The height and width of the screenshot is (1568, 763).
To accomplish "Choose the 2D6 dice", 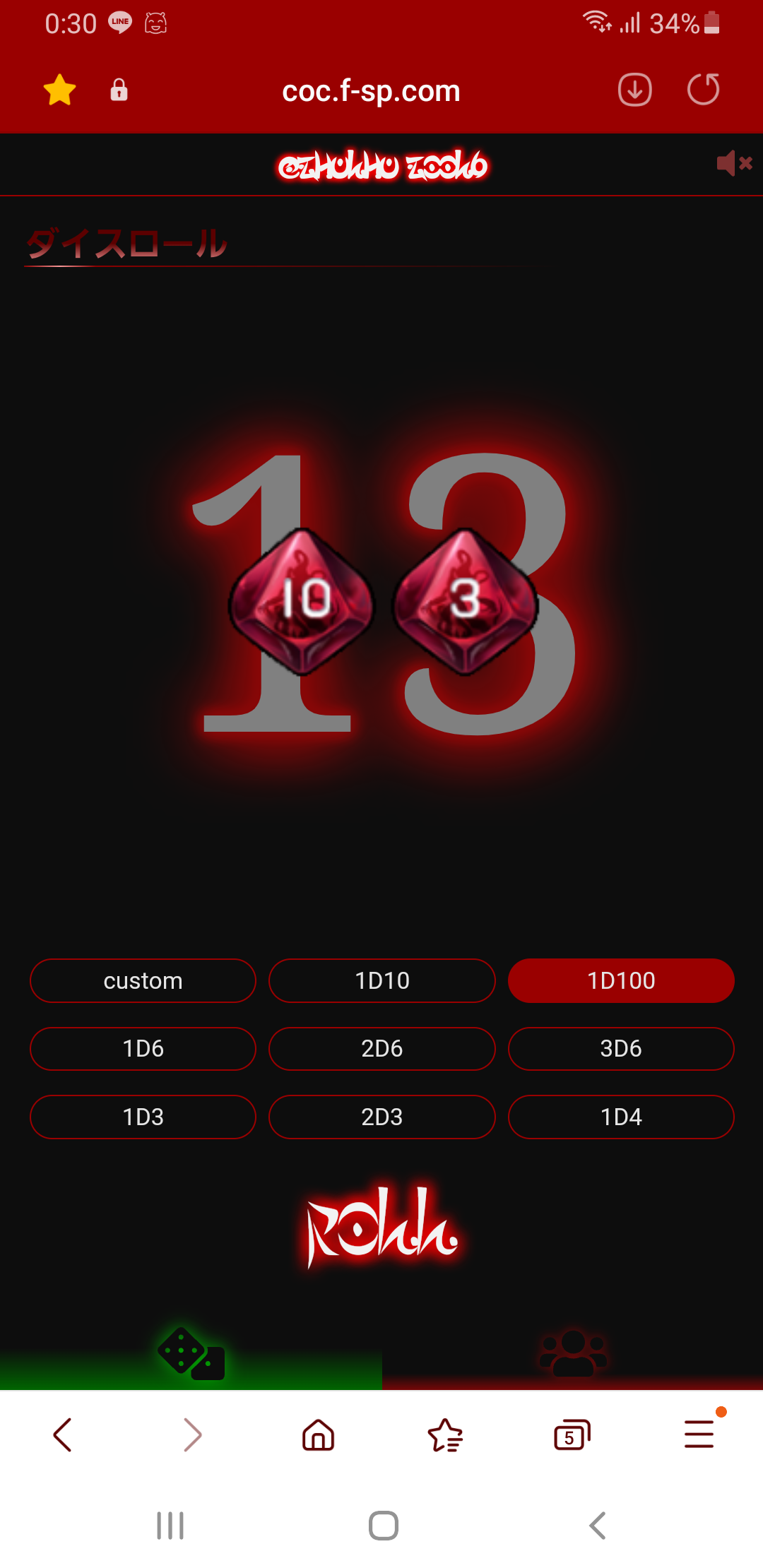I will 381,1048.
